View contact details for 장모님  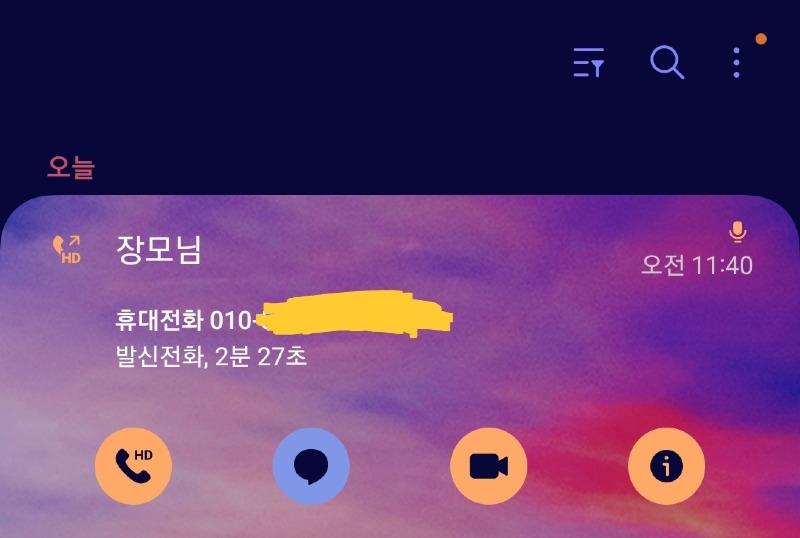click(x=666, y=466)
